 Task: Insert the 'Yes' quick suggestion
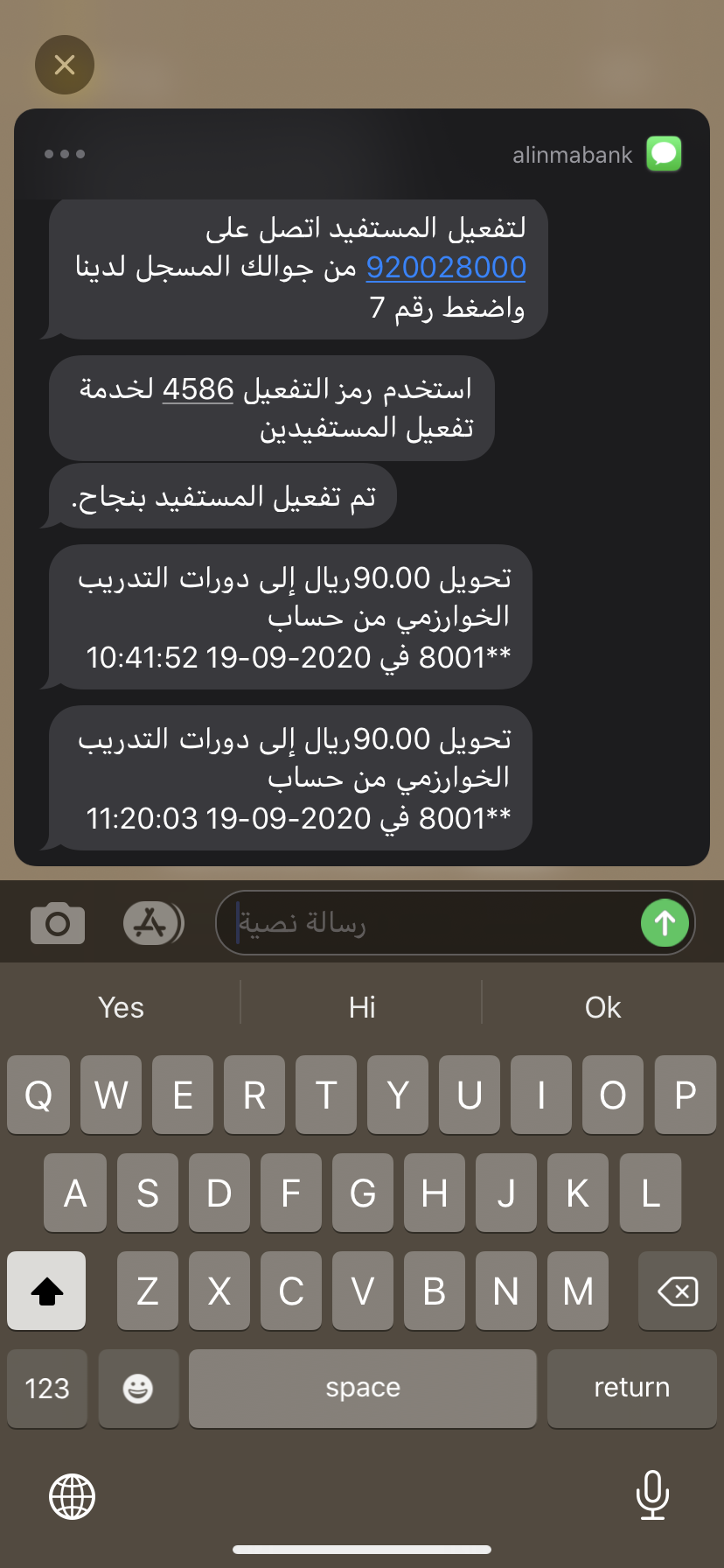click(121, 1007)
